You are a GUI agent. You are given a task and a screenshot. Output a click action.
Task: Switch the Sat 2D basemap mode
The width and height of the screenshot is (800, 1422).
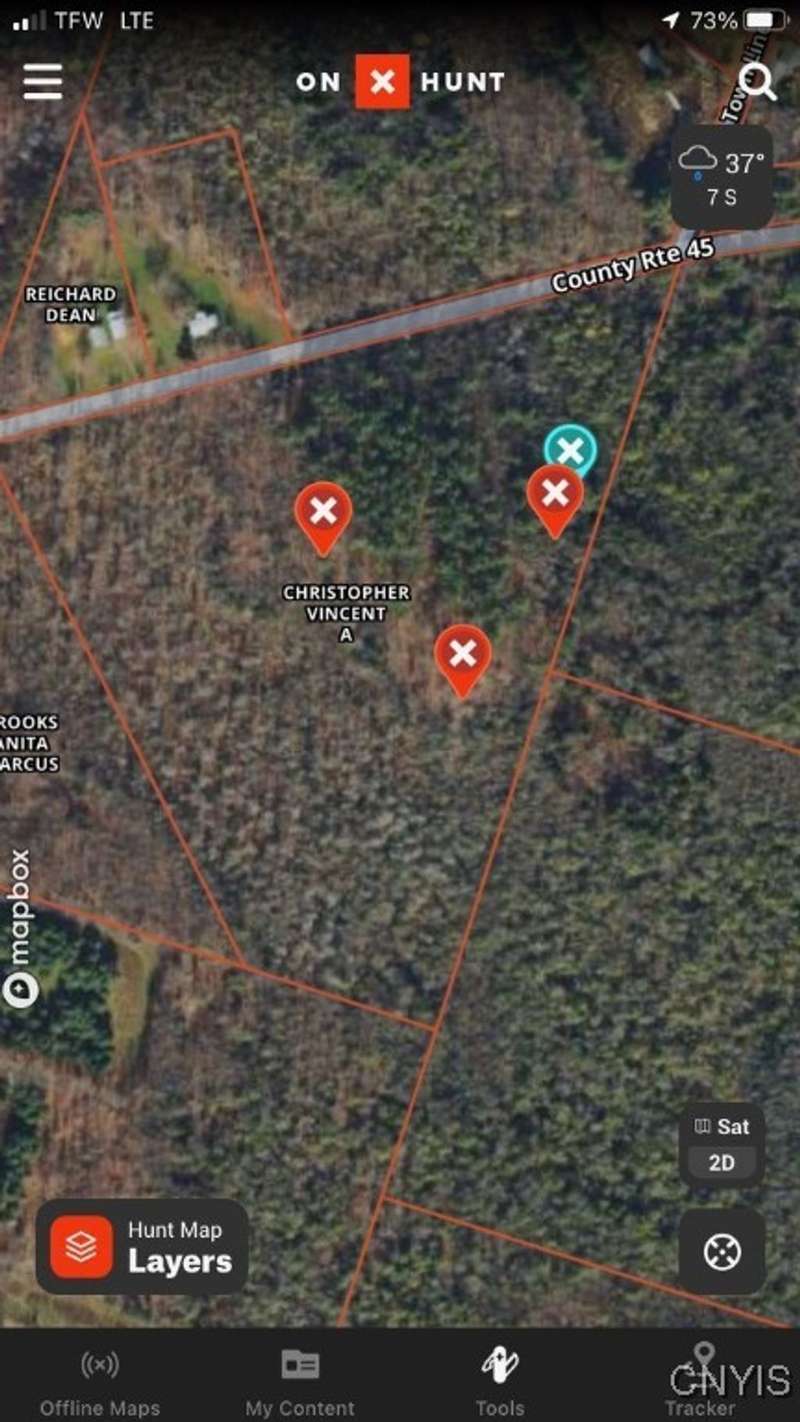[x=721, y=1144]
